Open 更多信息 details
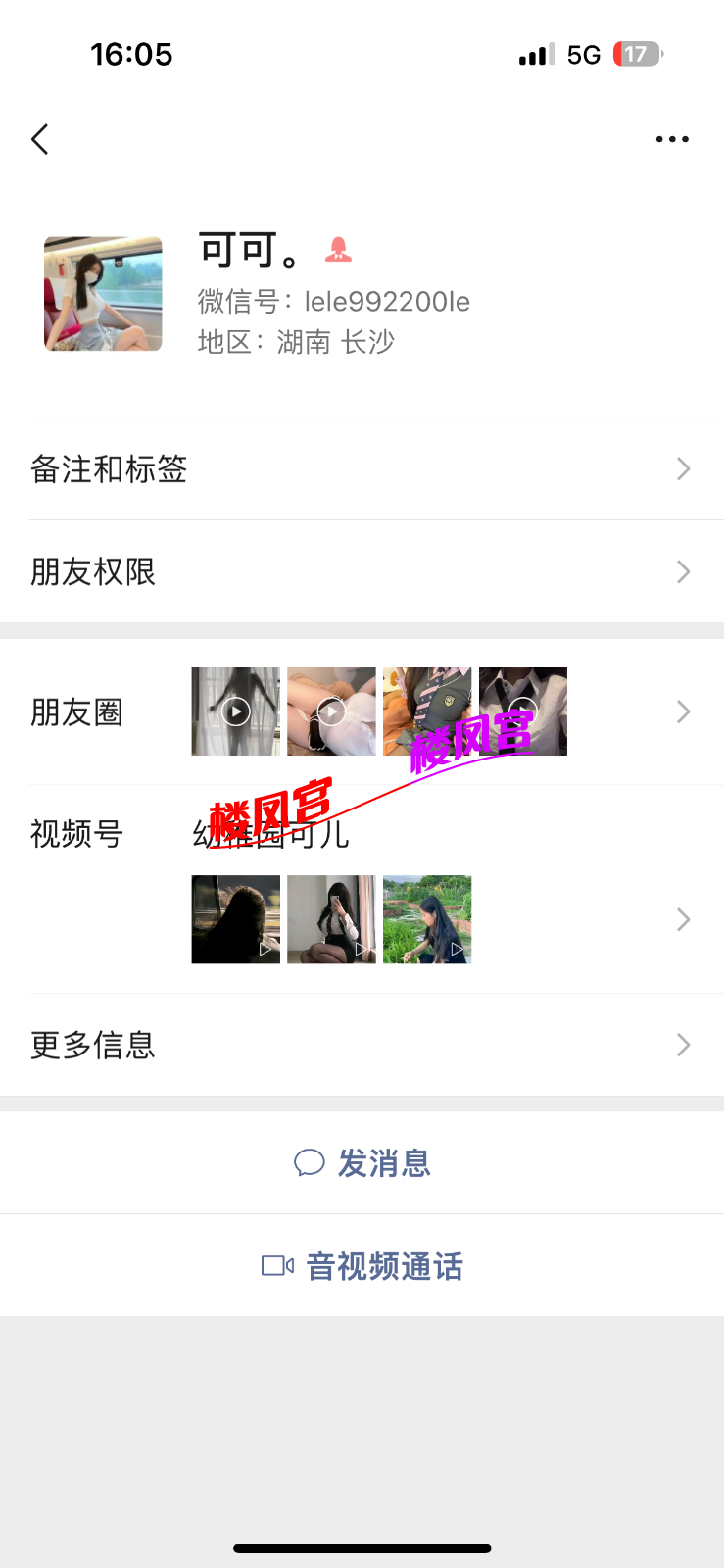 362,1045
